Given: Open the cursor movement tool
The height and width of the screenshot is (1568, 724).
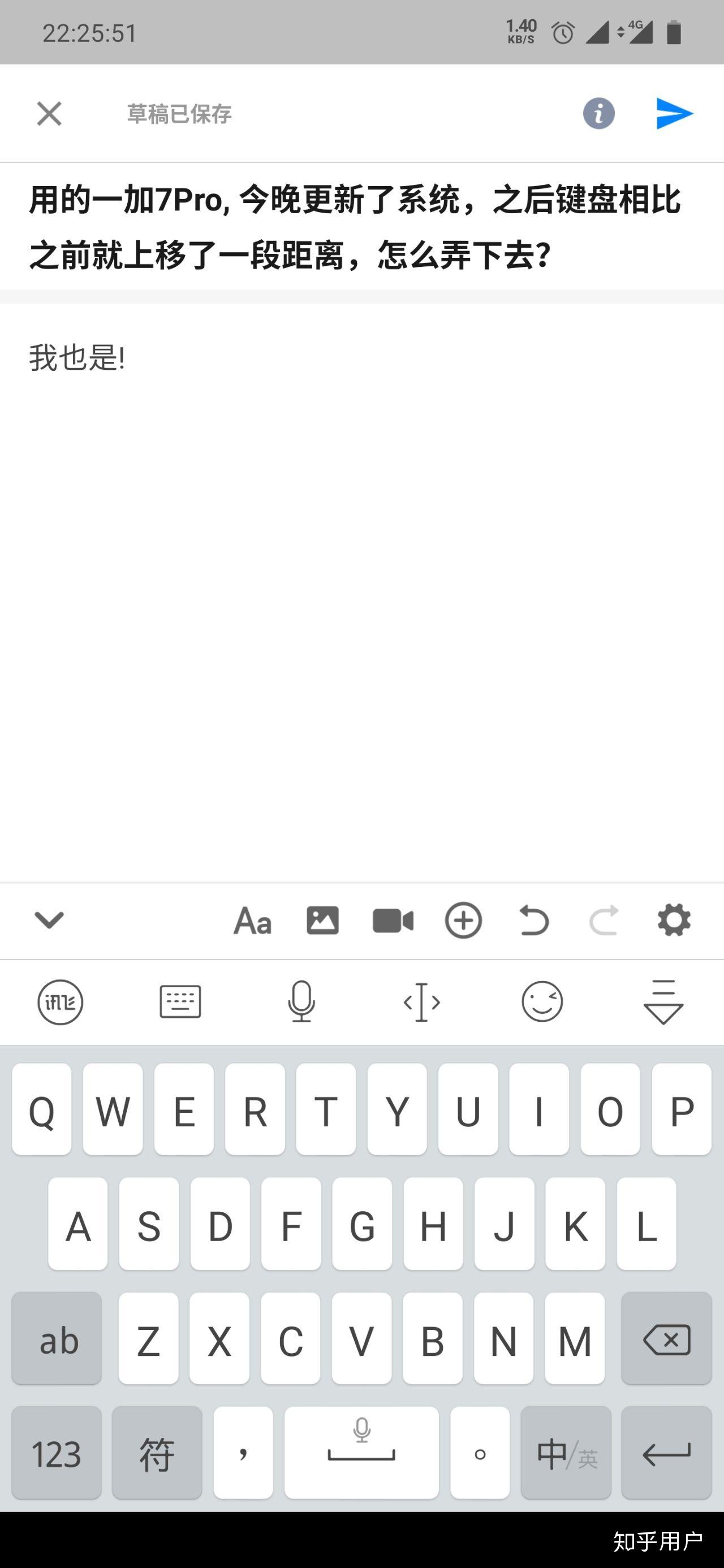Looking at the screenshot, I should tap(421, 1002).
